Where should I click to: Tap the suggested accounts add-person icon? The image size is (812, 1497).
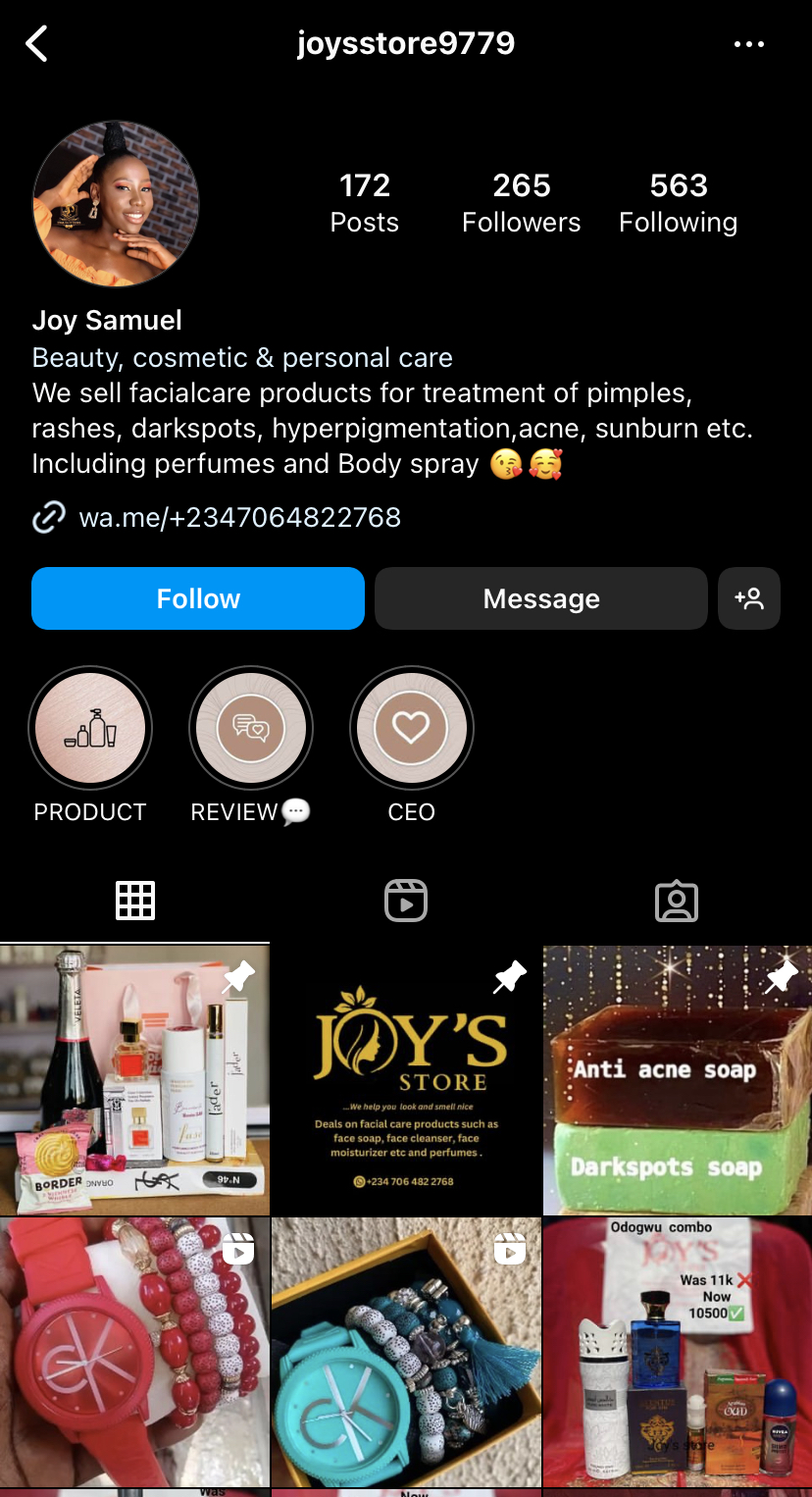click(x=749, y=598)
